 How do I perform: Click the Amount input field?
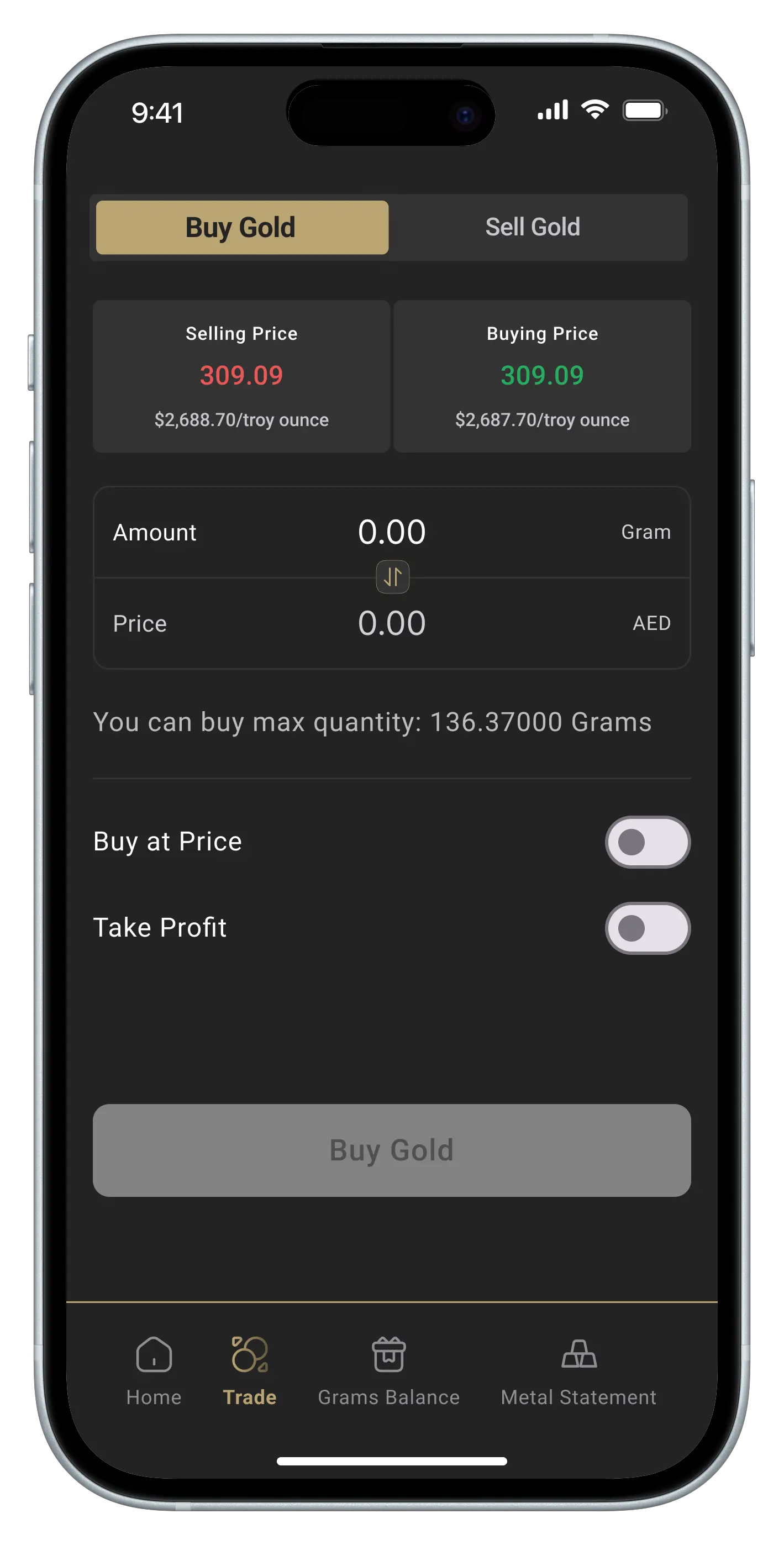pos(392,532)
